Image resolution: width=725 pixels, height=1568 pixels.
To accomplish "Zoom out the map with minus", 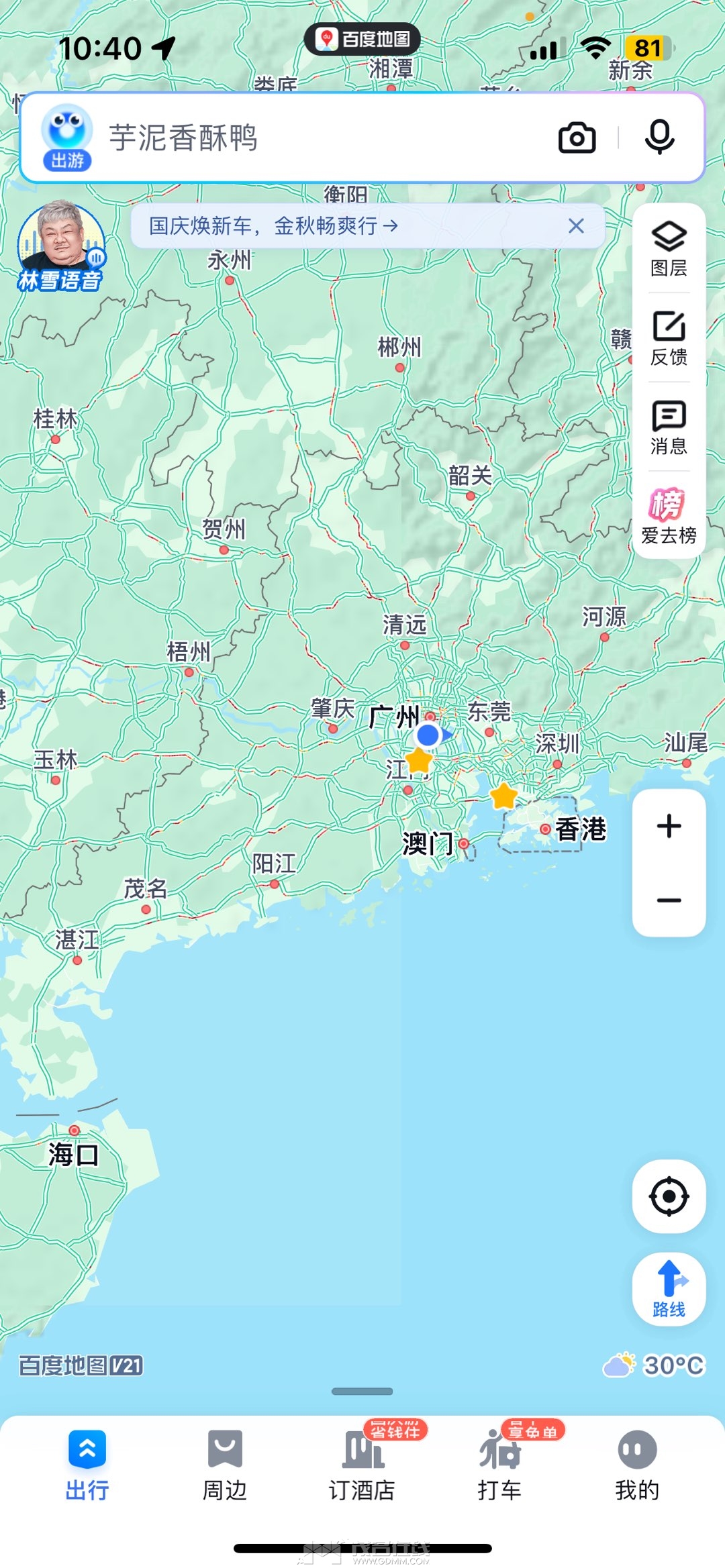I will click(x=669, y=900).
